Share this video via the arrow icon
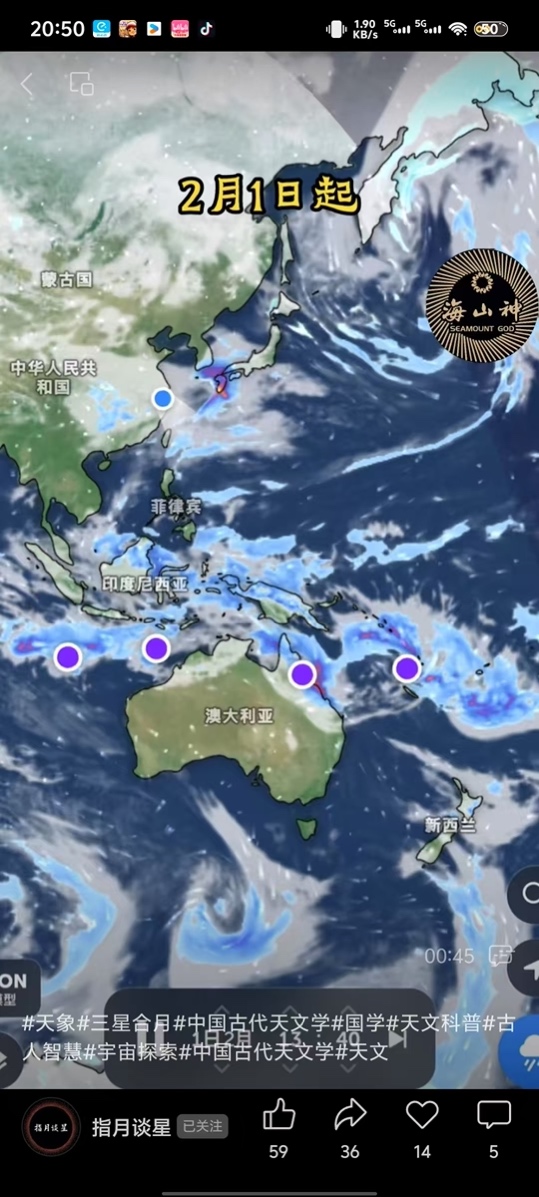The image size is (539, 1197). 350,1116
